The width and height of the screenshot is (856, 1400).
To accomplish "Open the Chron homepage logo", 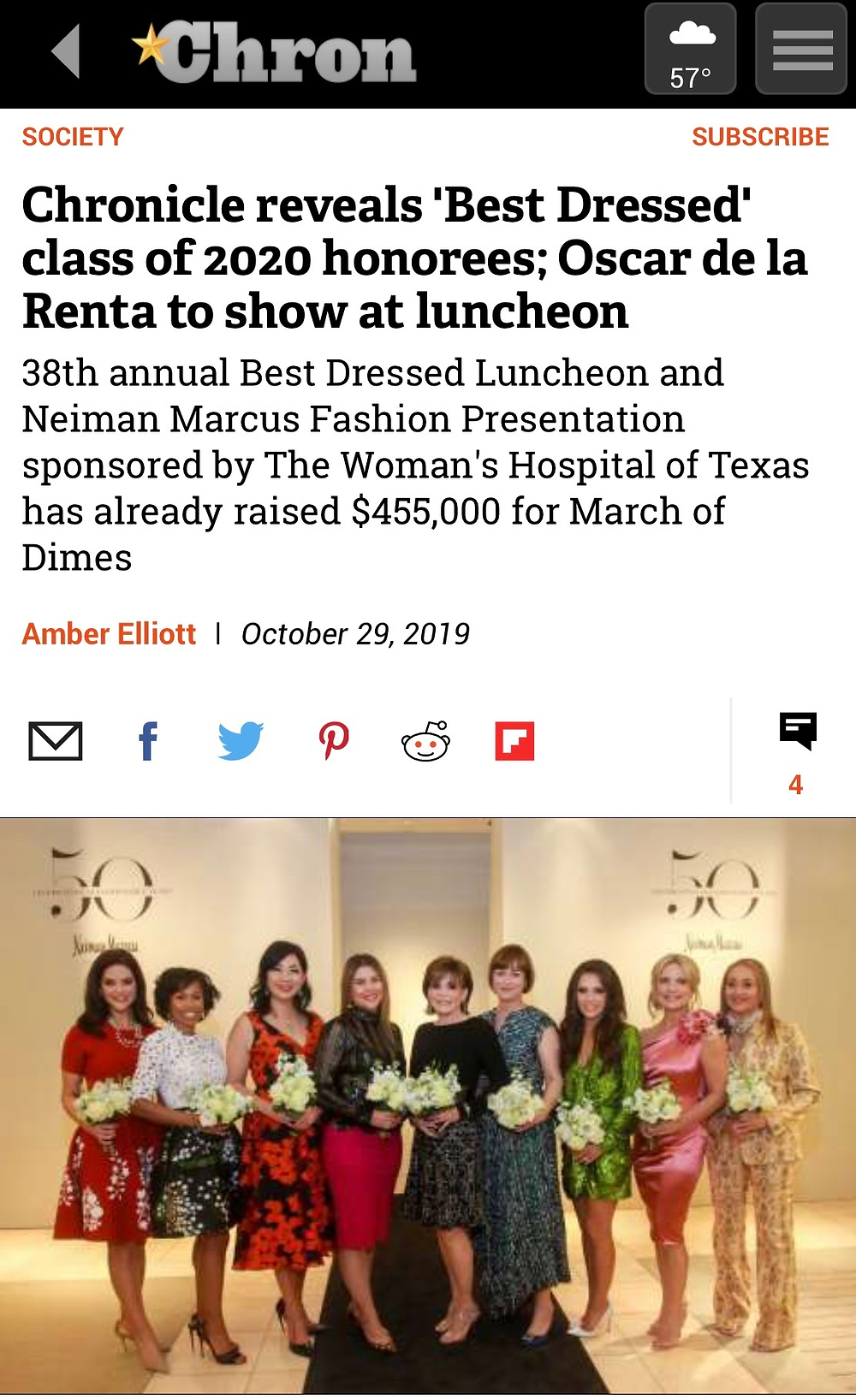I will pyautogui.click(x=275, y=52).
